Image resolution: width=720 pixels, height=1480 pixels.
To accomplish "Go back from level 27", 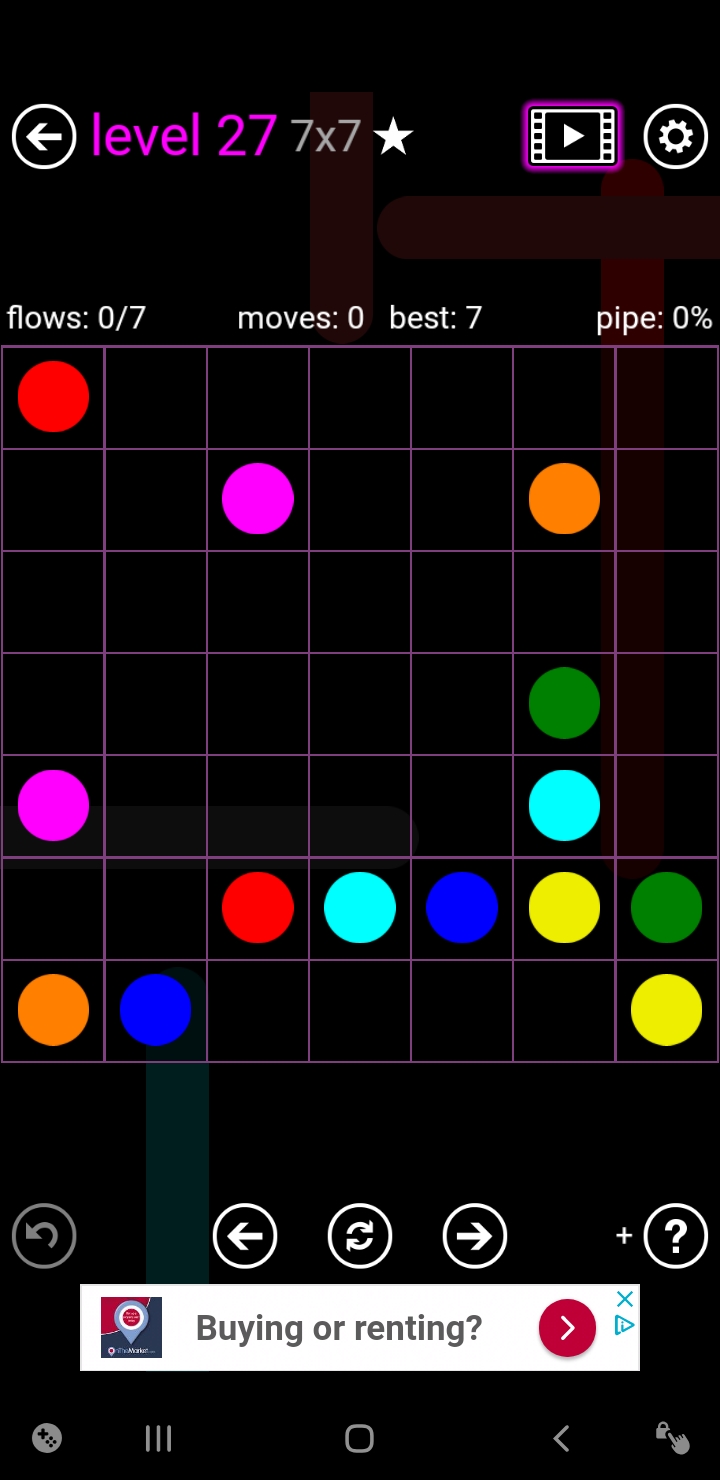I will pos(44,136).
